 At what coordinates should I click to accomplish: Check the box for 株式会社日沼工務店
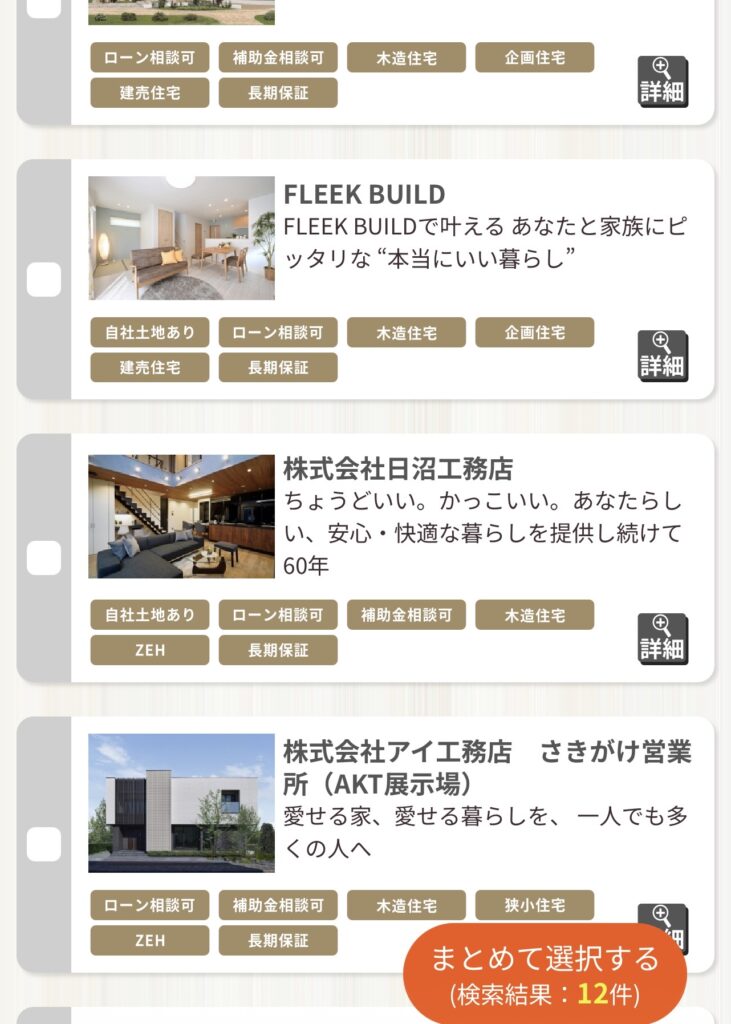(x=44, y=558)
